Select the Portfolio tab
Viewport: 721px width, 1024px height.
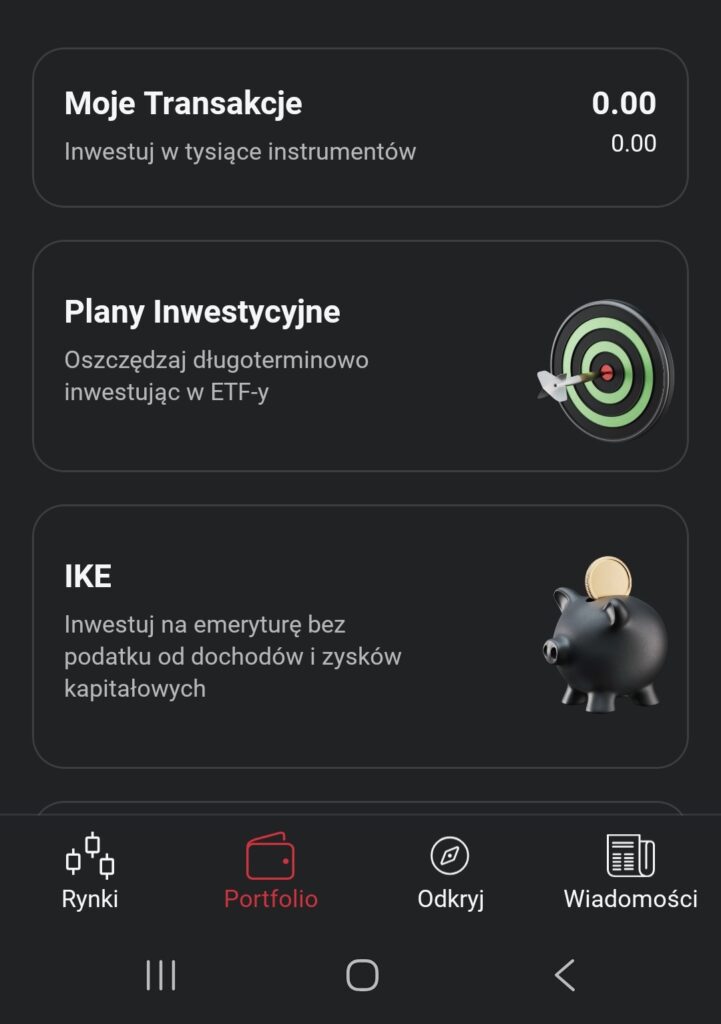coord(270,870)
